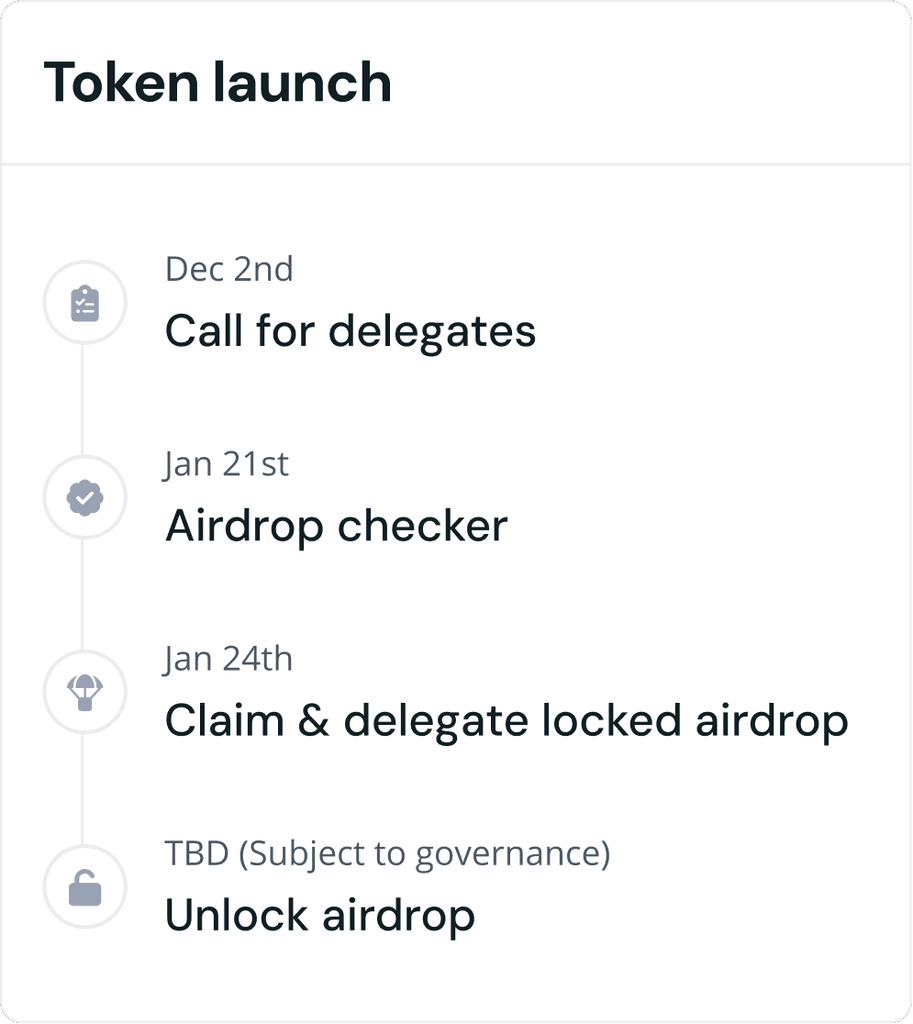This screenshot has height=1024, width=913.
Task: Open the Airdrop checker entry
Action: (x=337, y=525)
